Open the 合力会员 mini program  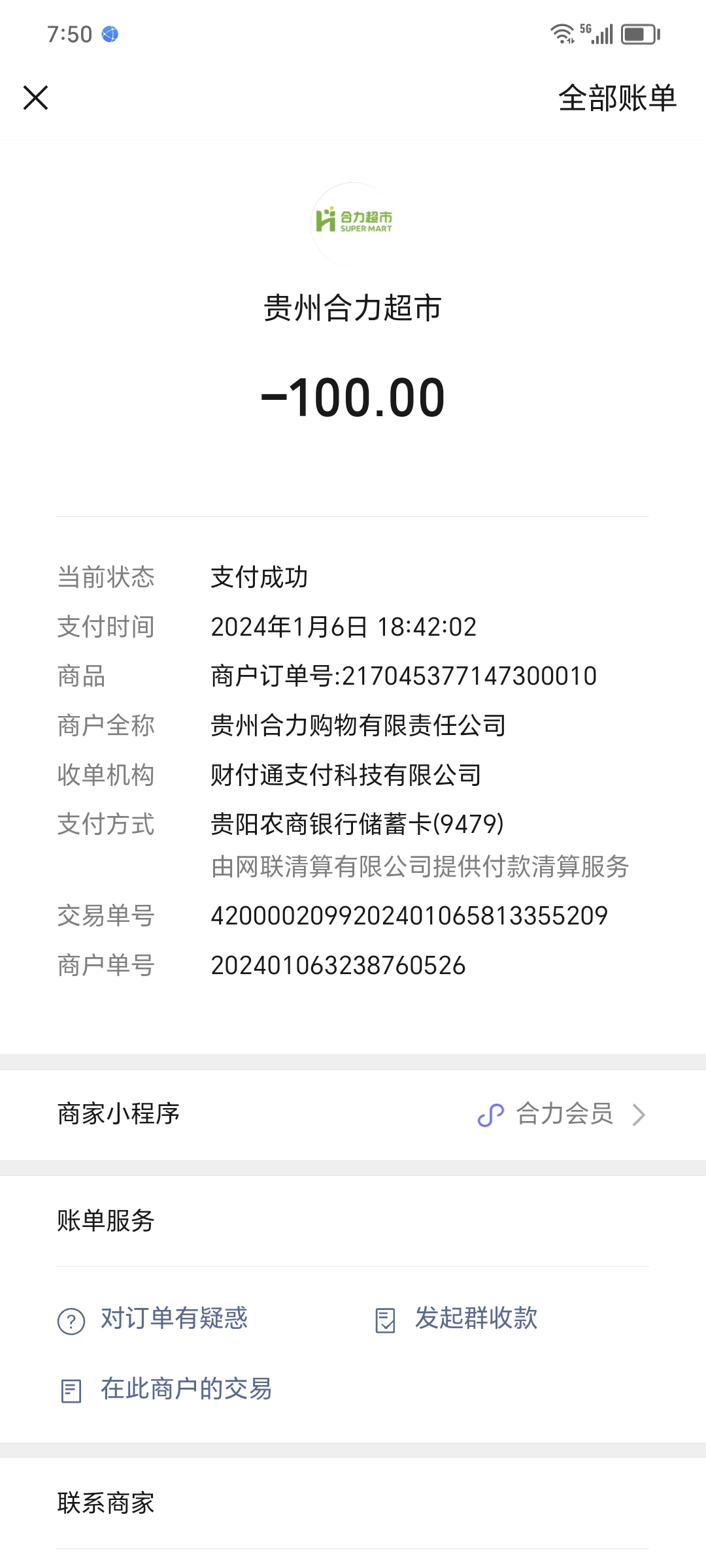[x=562, y=1114]
